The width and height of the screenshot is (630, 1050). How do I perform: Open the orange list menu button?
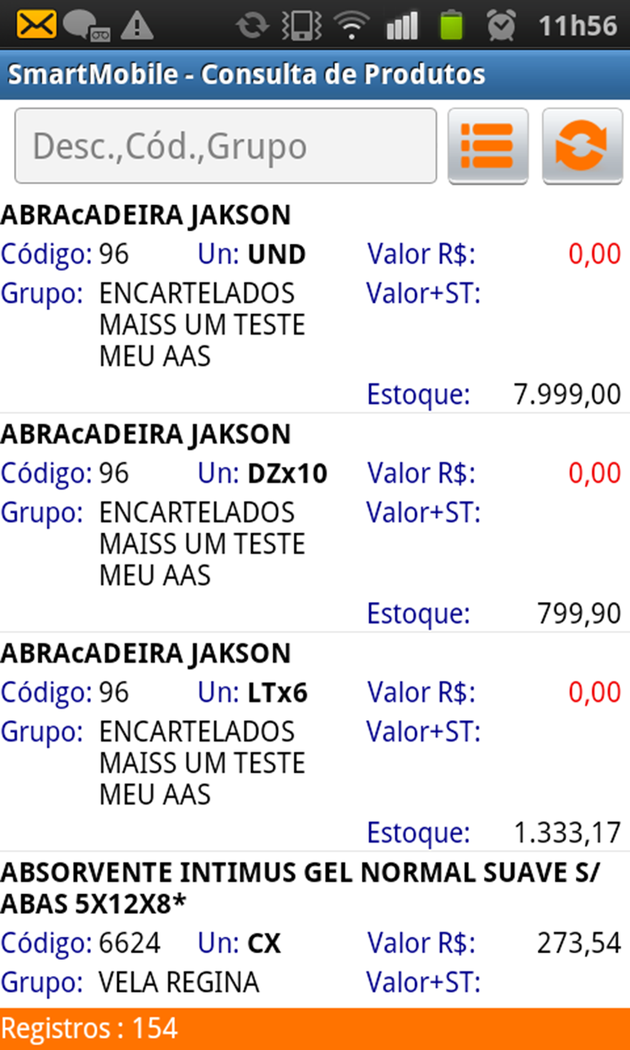click(x=487, y=146)
